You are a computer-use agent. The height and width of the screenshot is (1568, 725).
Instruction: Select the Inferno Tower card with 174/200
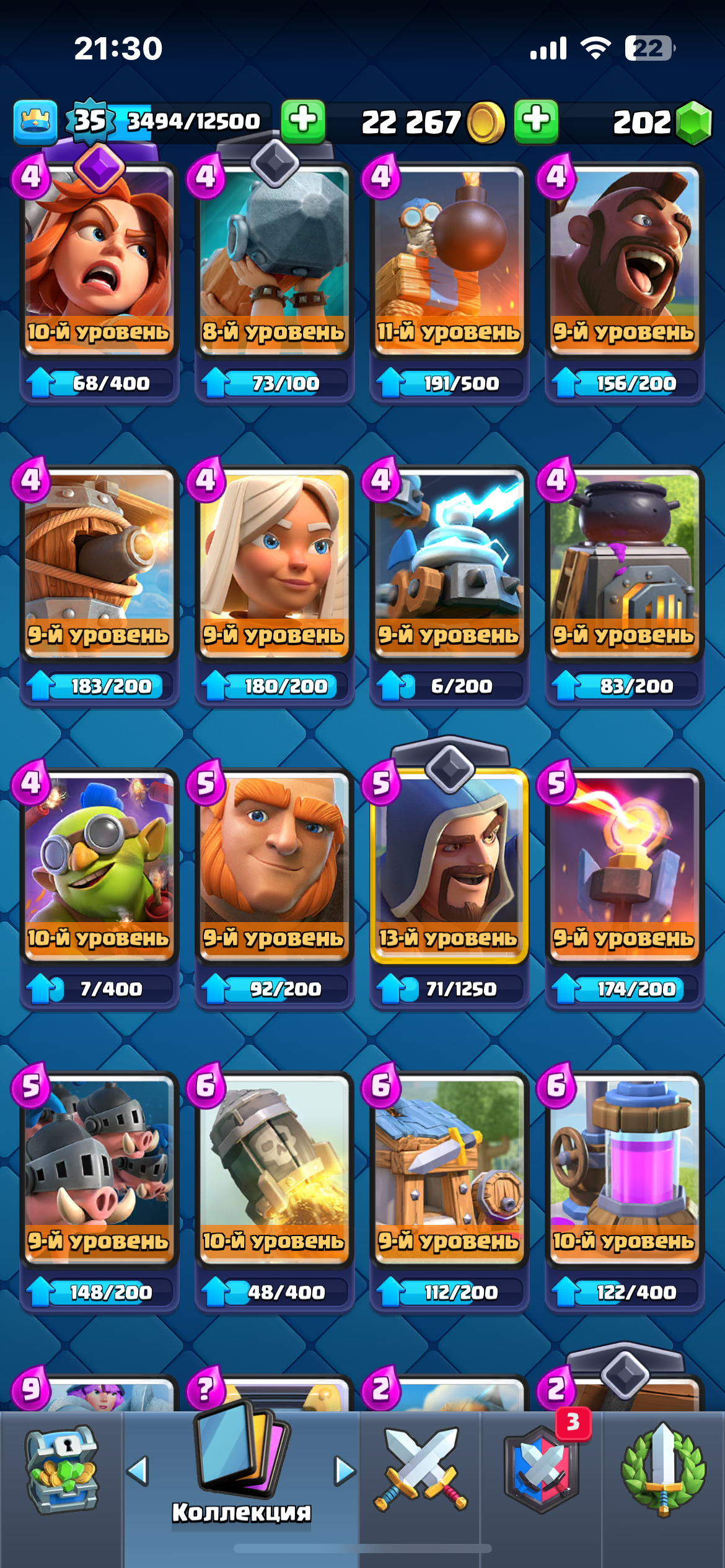(624, 867)
